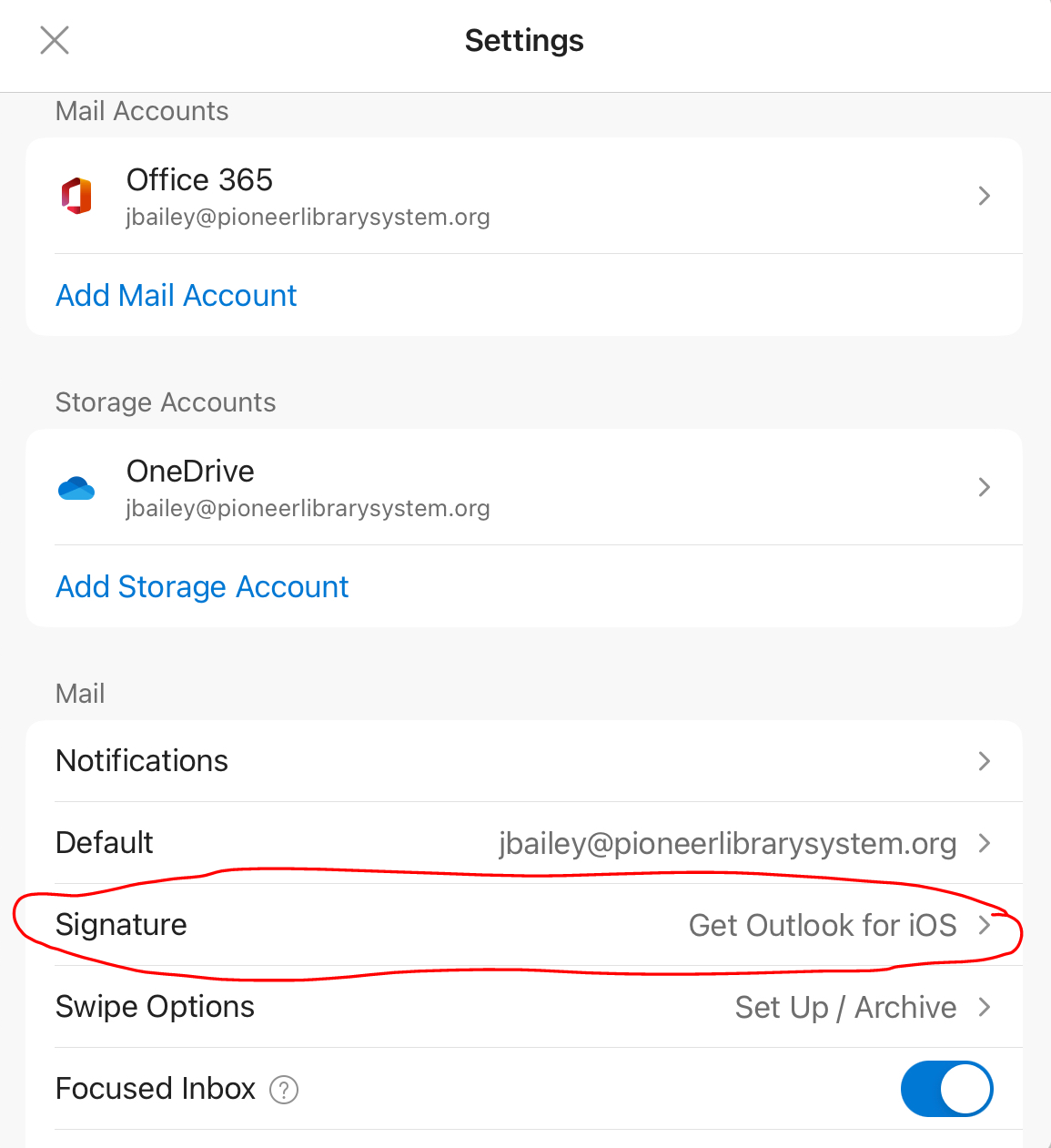
Task: Open the Signature setting
Action: (x=523, y=925)
